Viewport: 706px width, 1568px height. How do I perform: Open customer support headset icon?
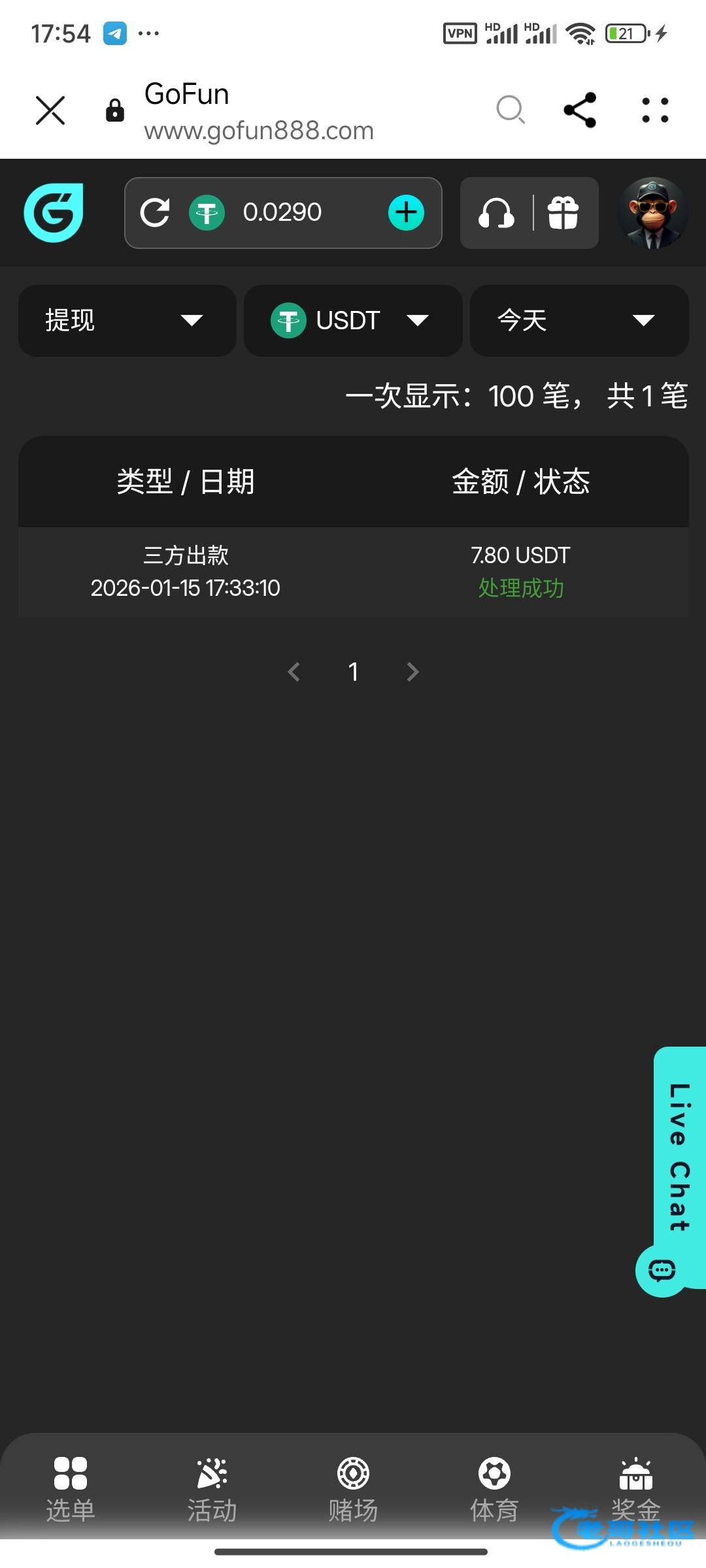tap(496, 213)
